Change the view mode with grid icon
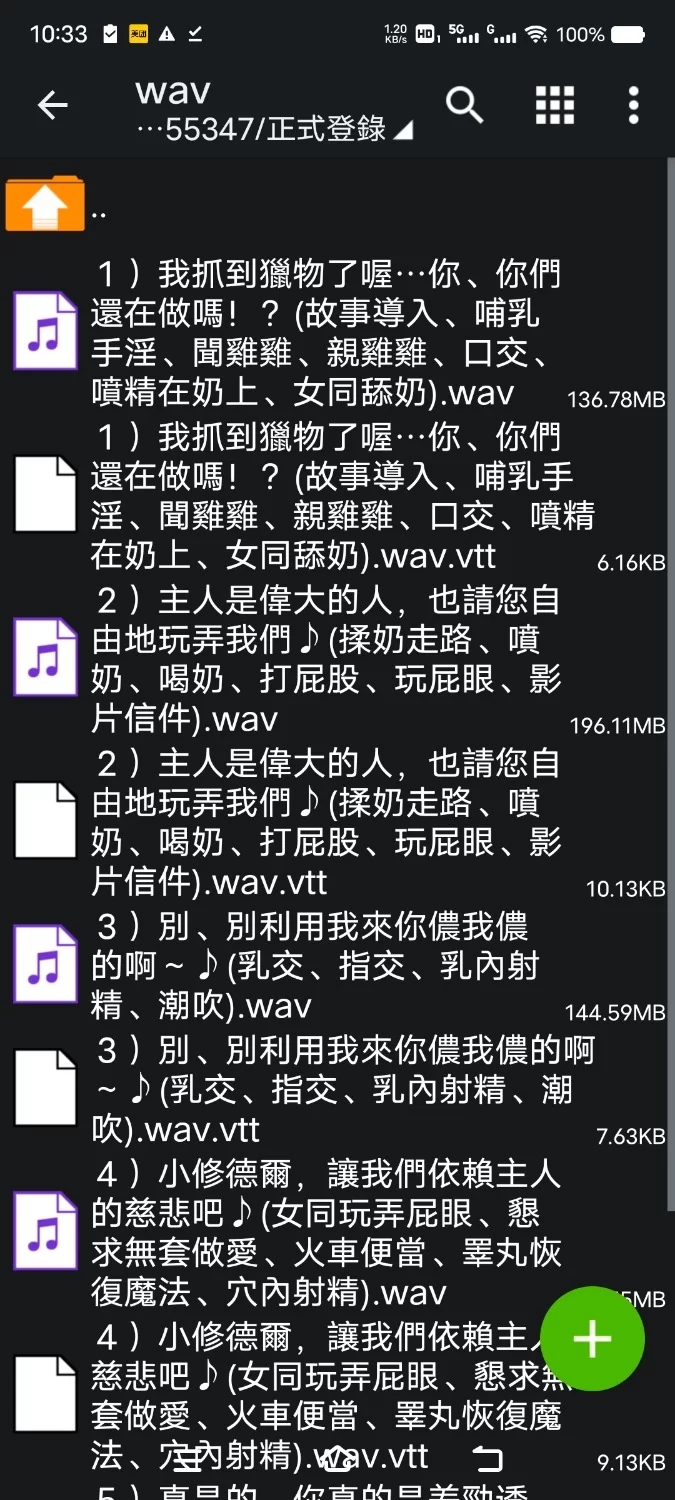 554,104
